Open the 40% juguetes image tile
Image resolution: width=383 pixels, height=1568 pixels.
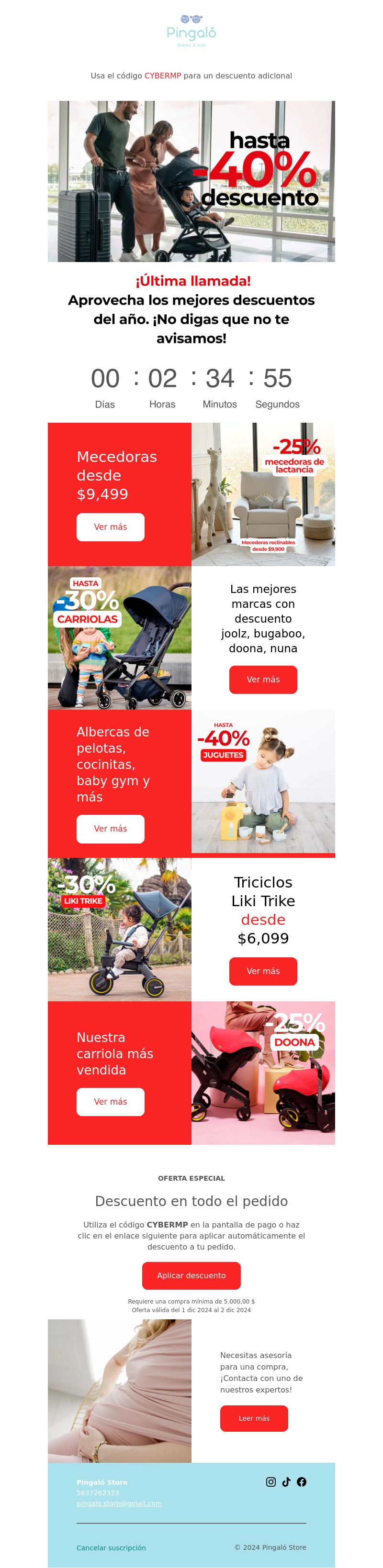point(263,781)
